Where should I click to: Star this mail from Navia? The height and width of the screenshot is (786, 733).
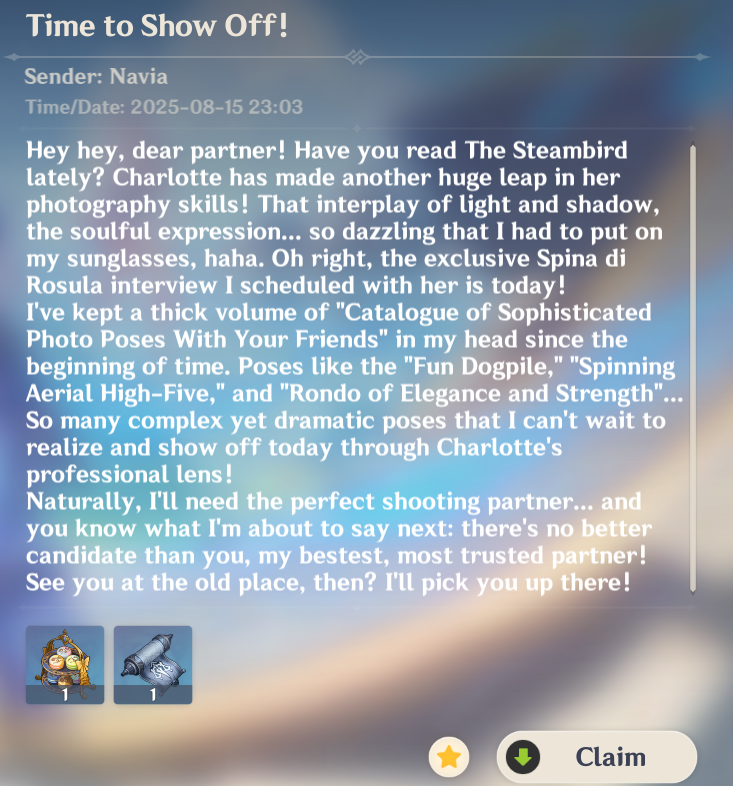pyautogui.click(x=450, y=757)
